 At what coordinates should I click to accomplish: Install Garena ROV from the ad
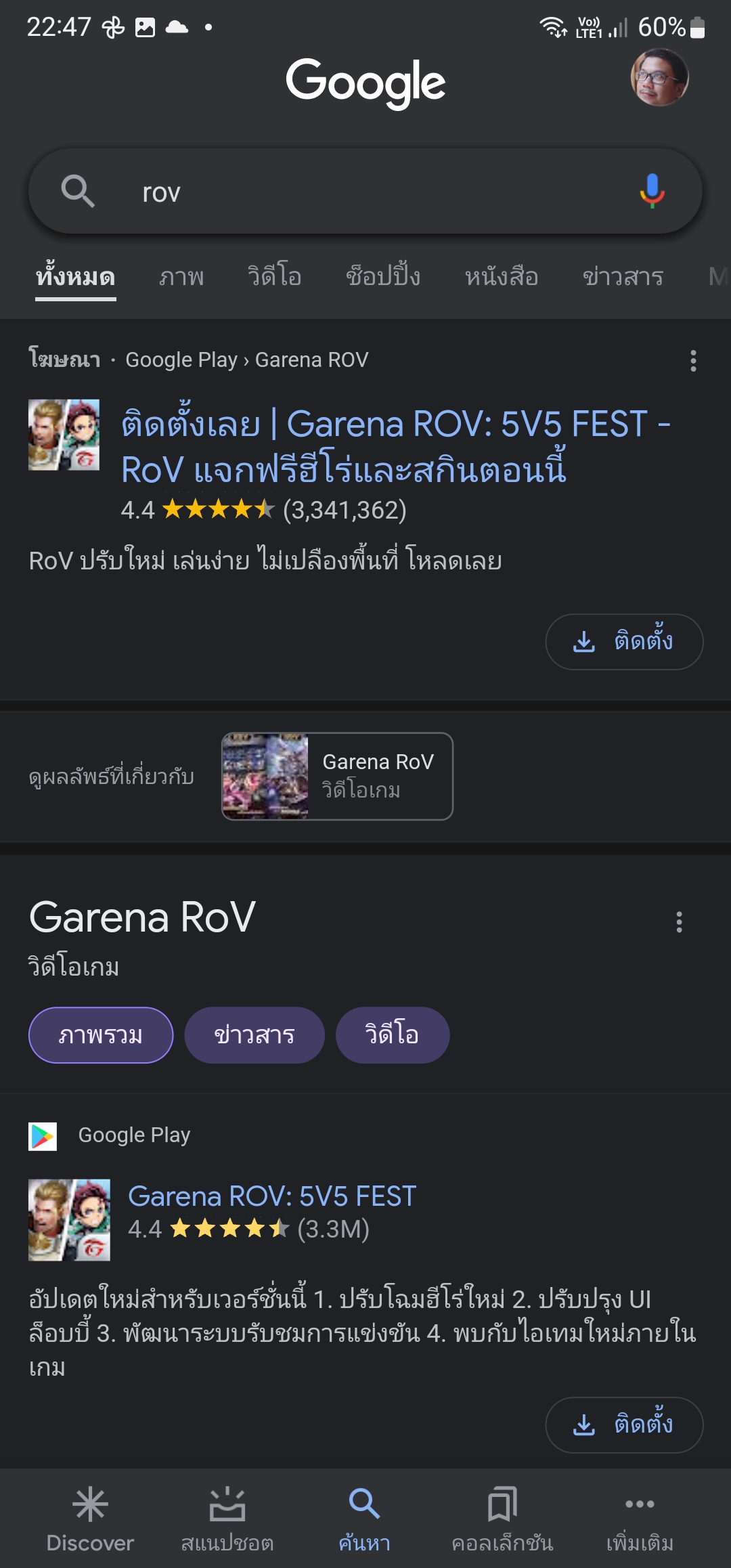tap(624, 642)
